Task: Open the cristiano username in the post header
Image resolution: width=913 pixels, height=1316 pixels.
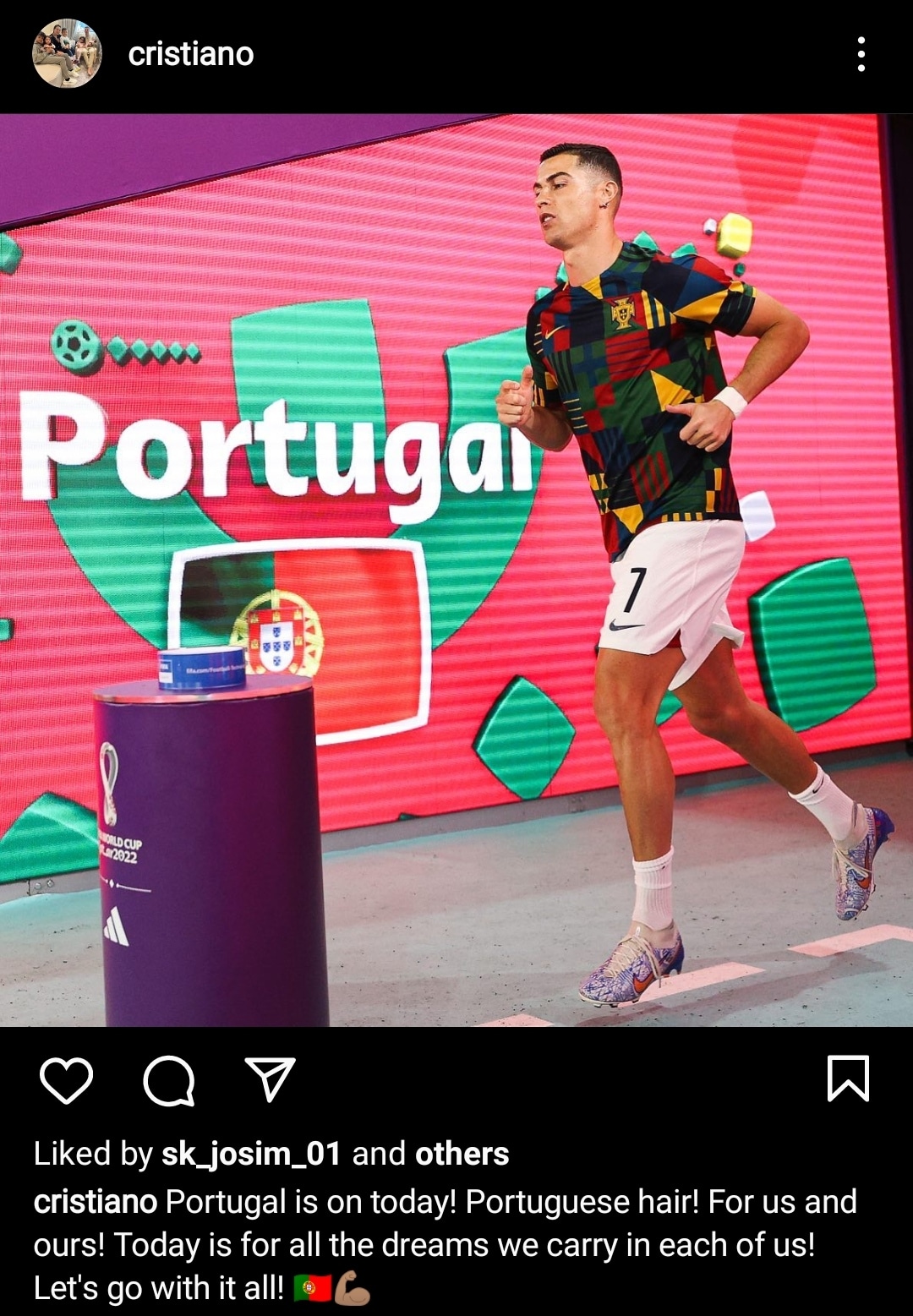Action: pyautogui.click(x=190, y=54)
